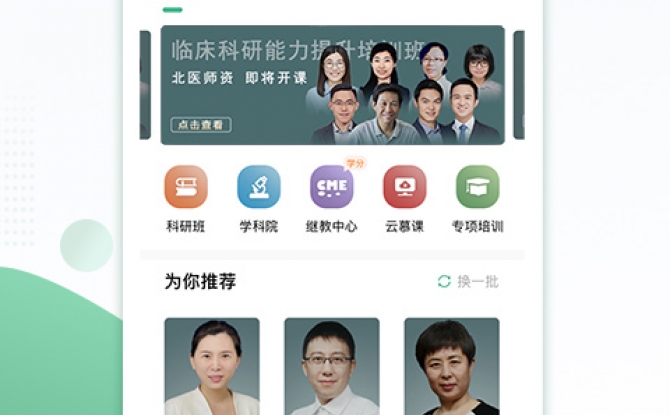This screenshot has width=670, height=415.
Task: Refresh recommendations with 换一批
Action: click(468, 281)
